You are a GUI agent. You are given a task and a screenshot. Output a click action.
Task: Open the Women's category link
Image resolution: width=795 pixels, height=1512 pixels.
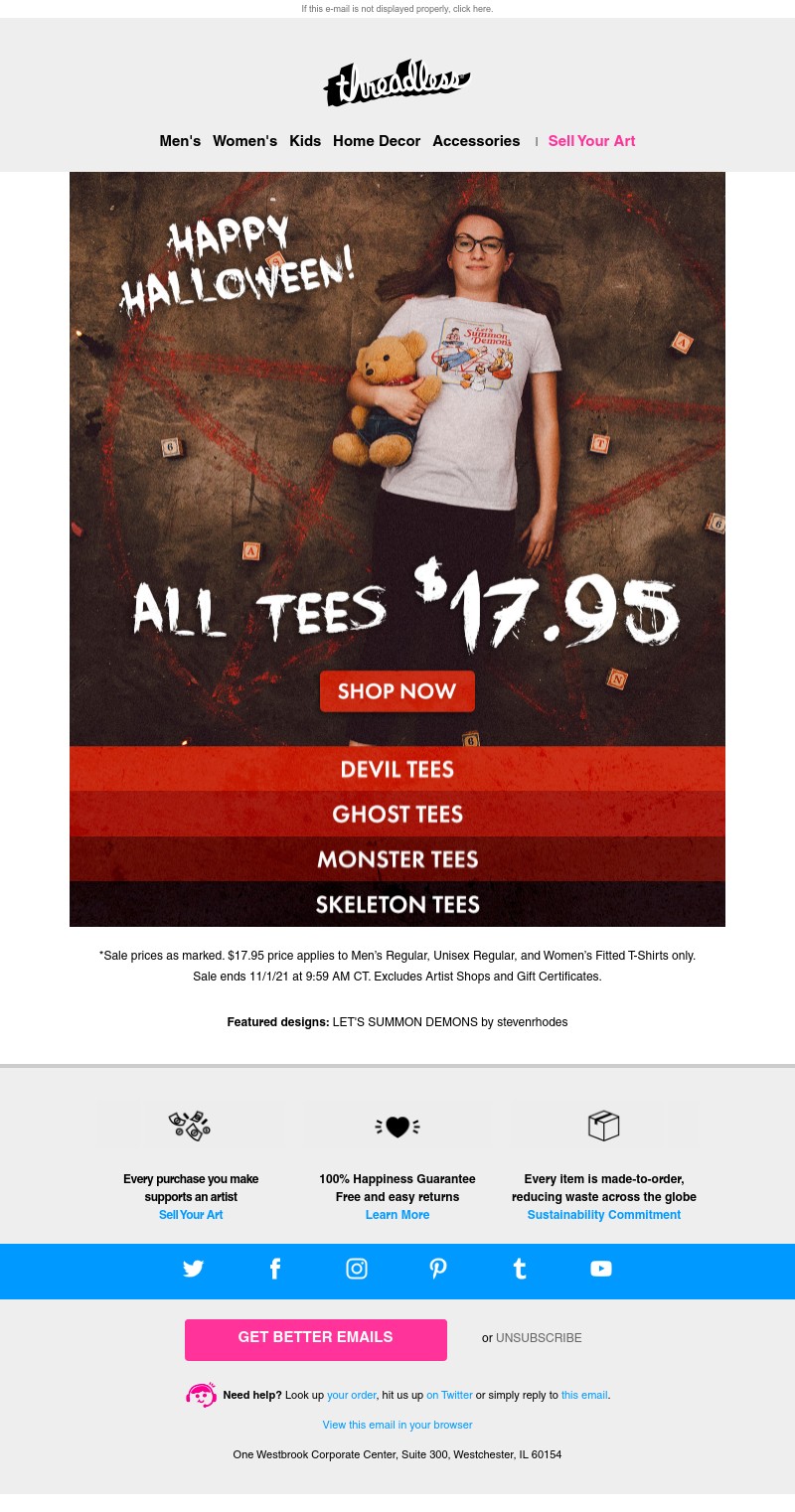click(x=244, y=141)
